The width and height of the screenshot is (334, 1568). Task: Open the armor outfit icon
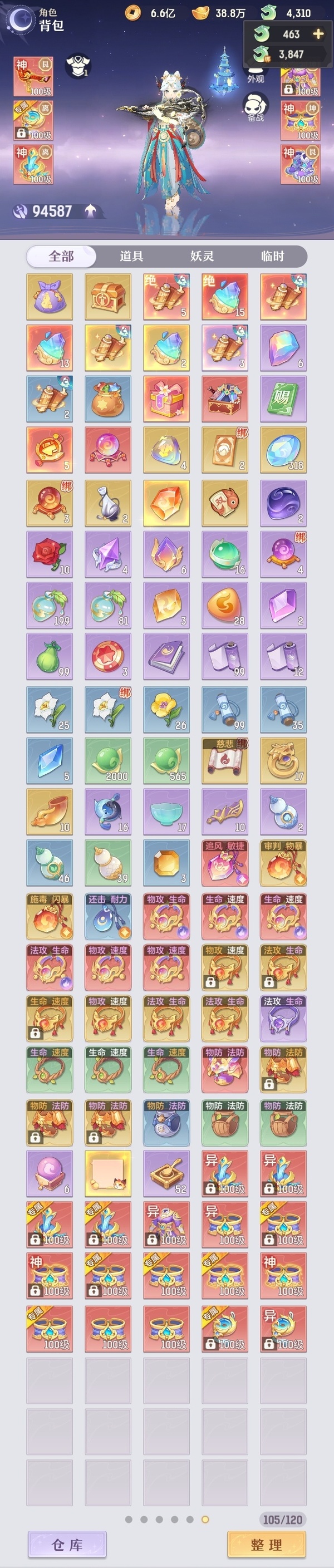pos(77,66)
